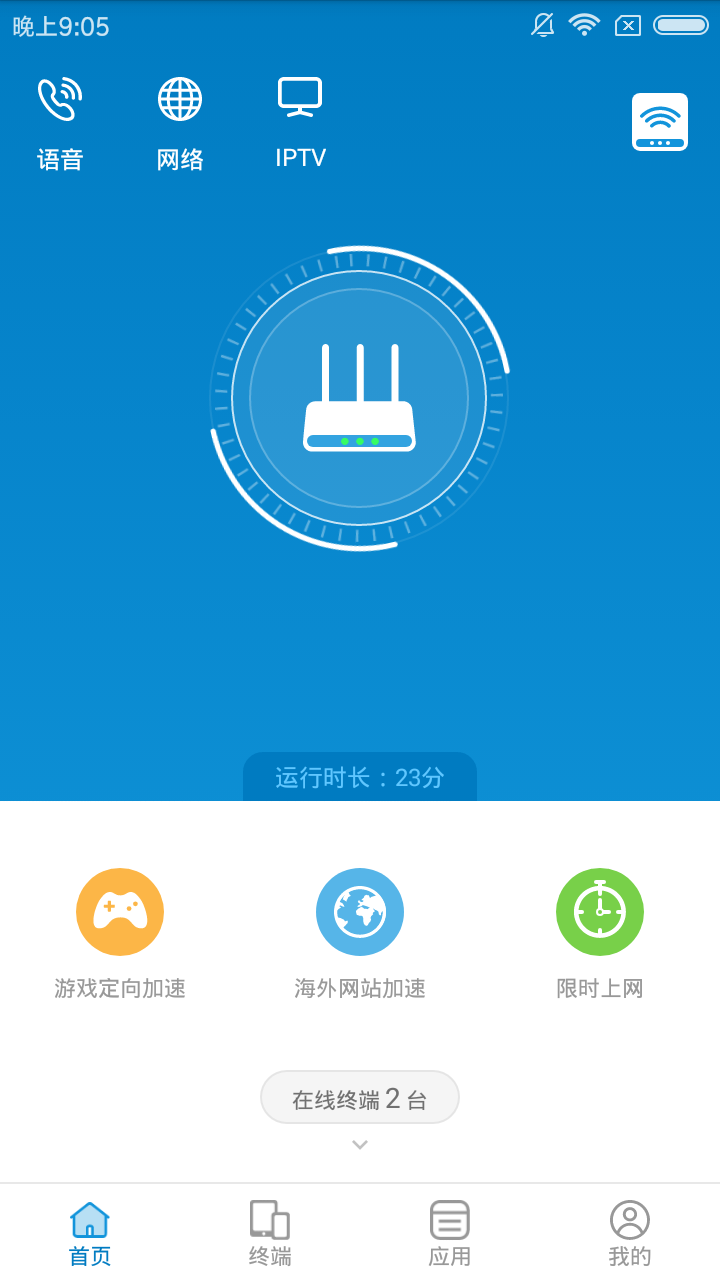
Task: Open the IPTV status
Action: [300, 123]
